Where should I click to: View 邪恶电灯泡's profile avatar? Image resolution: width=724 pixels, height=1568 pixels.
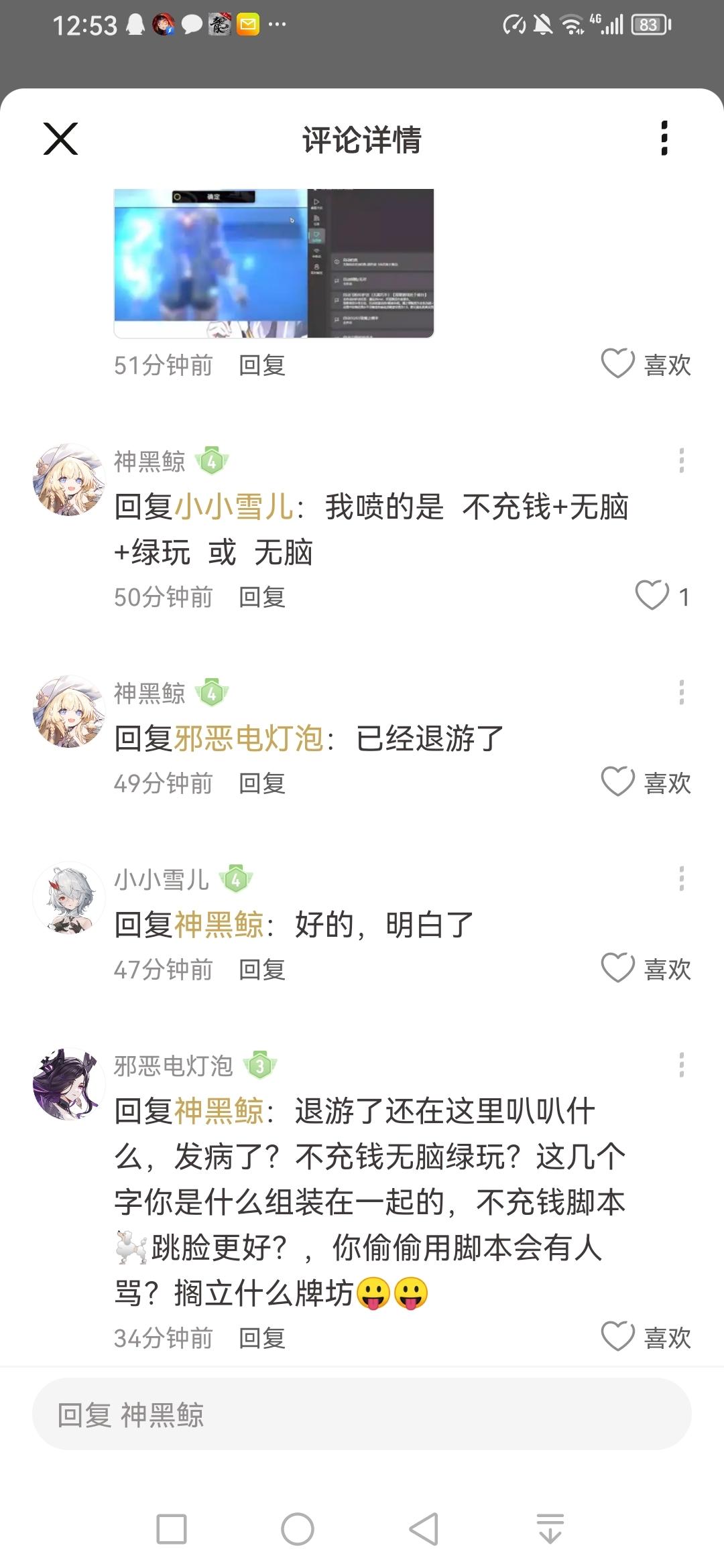click(x=69, y=1084)
